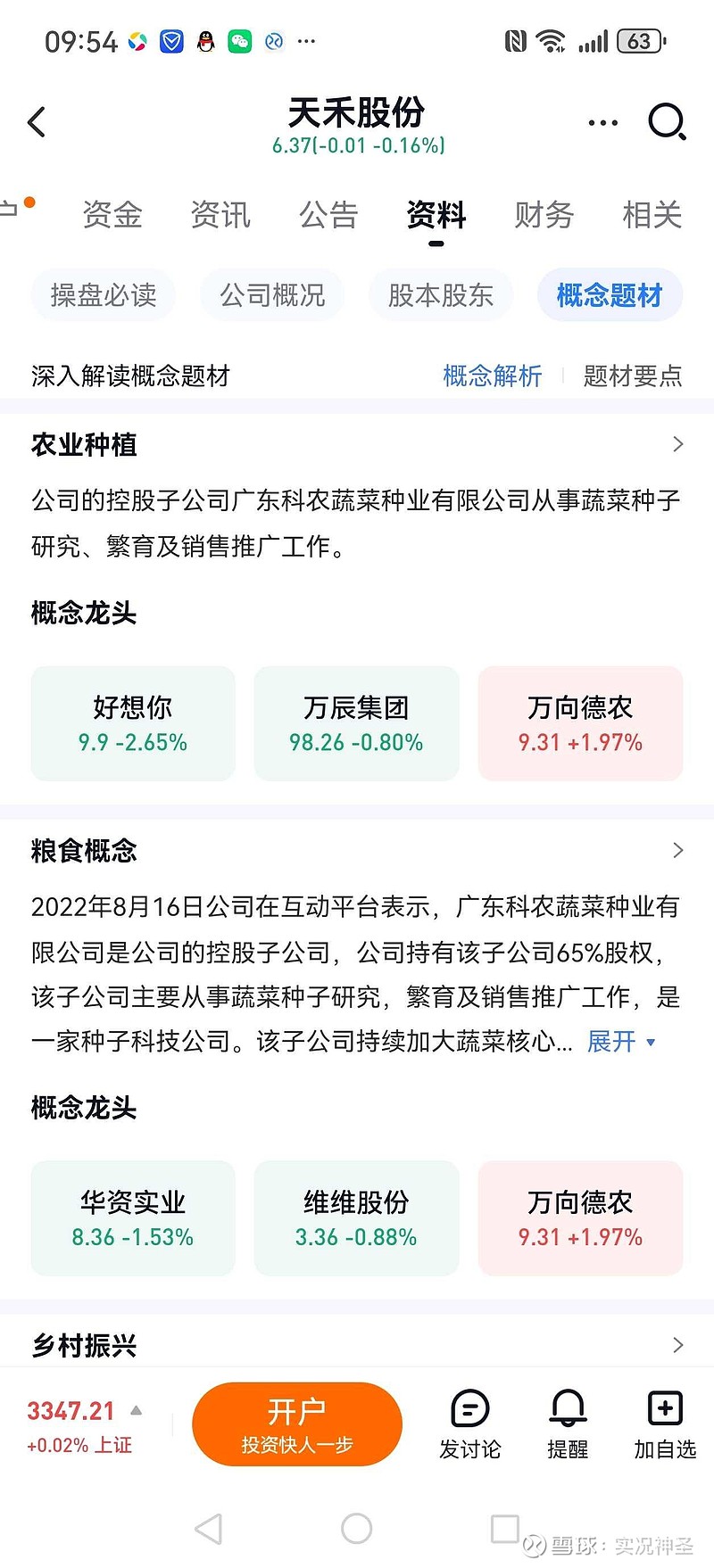Switch to 题材要点 view
This screenshot has height=1568, width=714.
[633, 376]
